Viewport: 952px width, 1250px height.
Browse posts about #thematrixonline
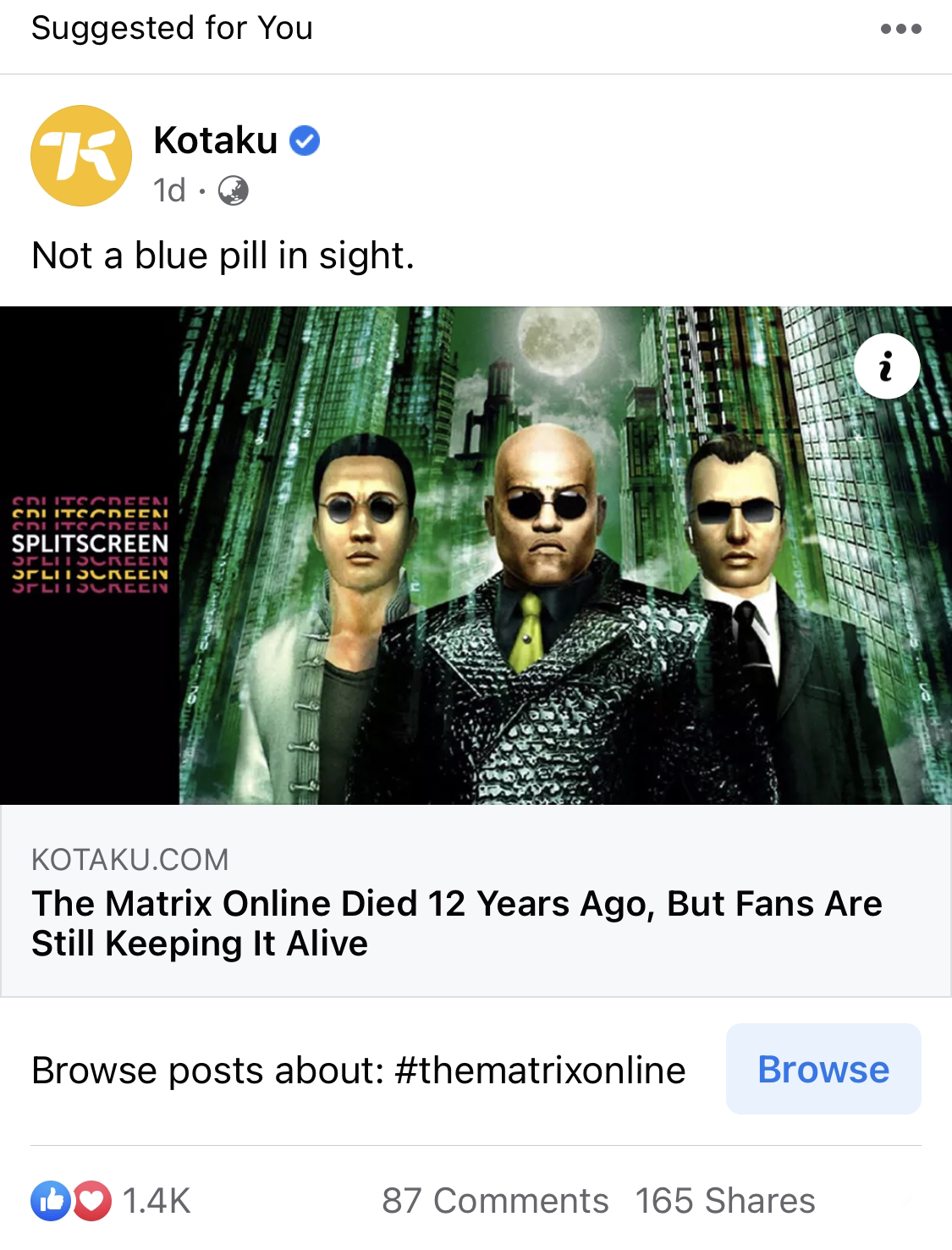[x=823, y=1069]
